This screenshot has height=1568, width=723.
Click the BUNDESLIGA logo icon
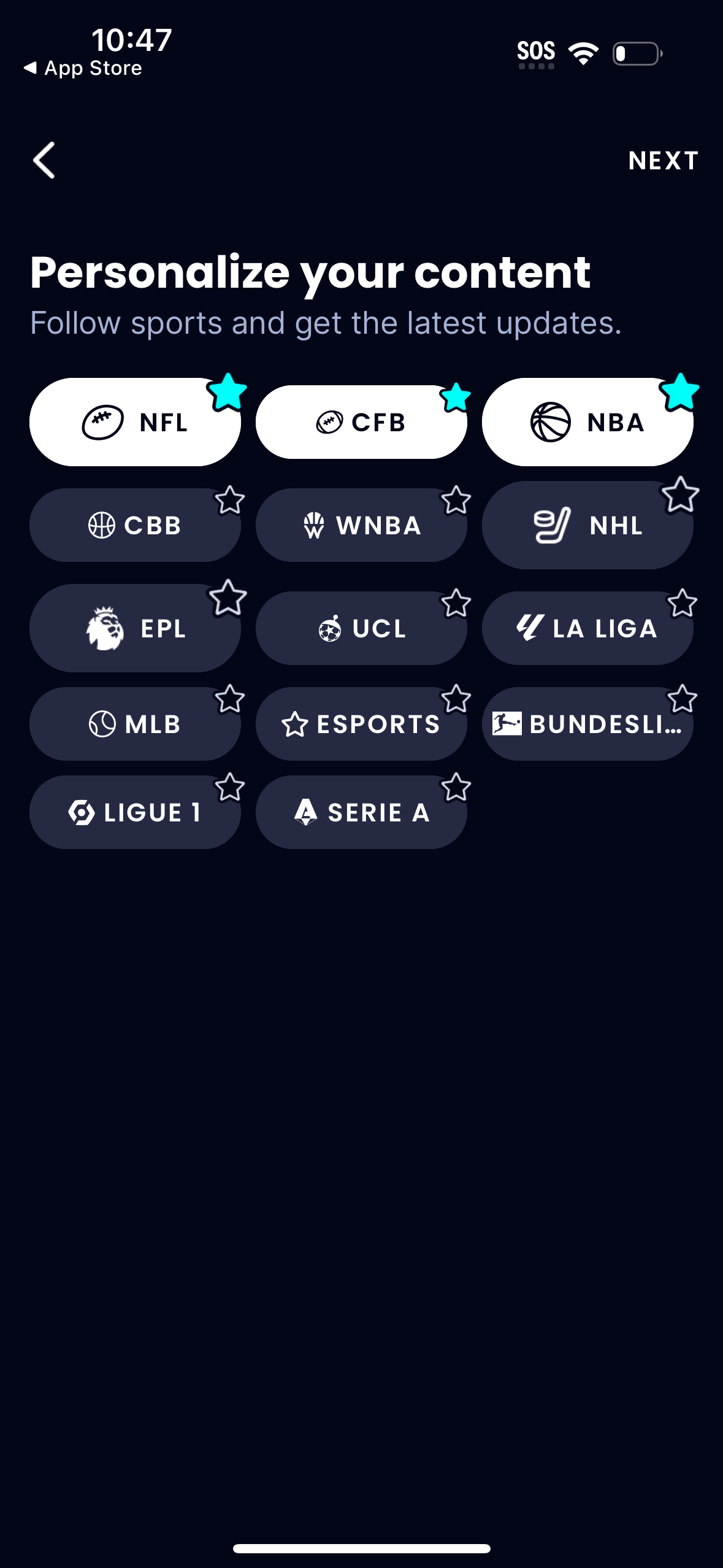(507, 724)
